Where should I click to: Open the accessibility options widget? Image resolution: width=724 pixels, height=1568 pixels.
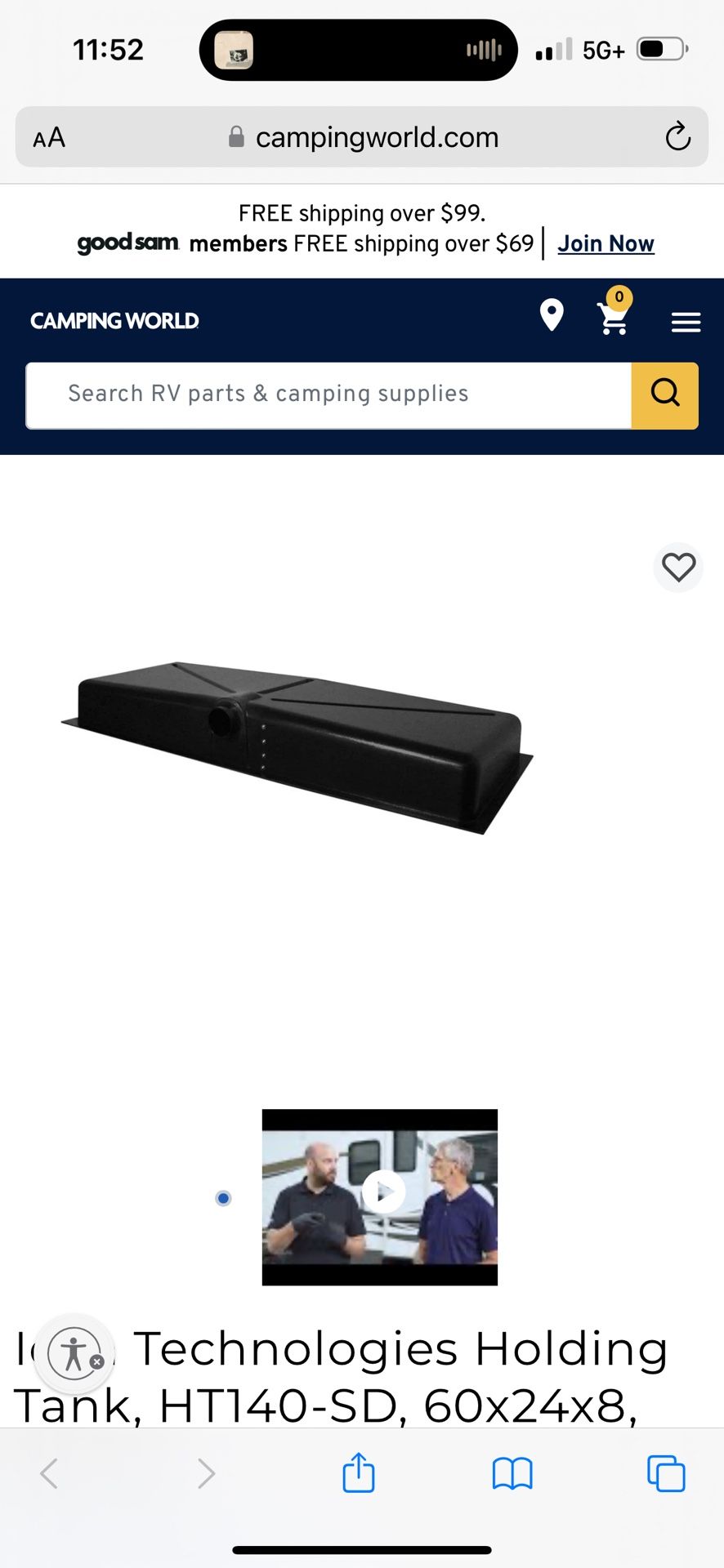(x=71, y=1353)
